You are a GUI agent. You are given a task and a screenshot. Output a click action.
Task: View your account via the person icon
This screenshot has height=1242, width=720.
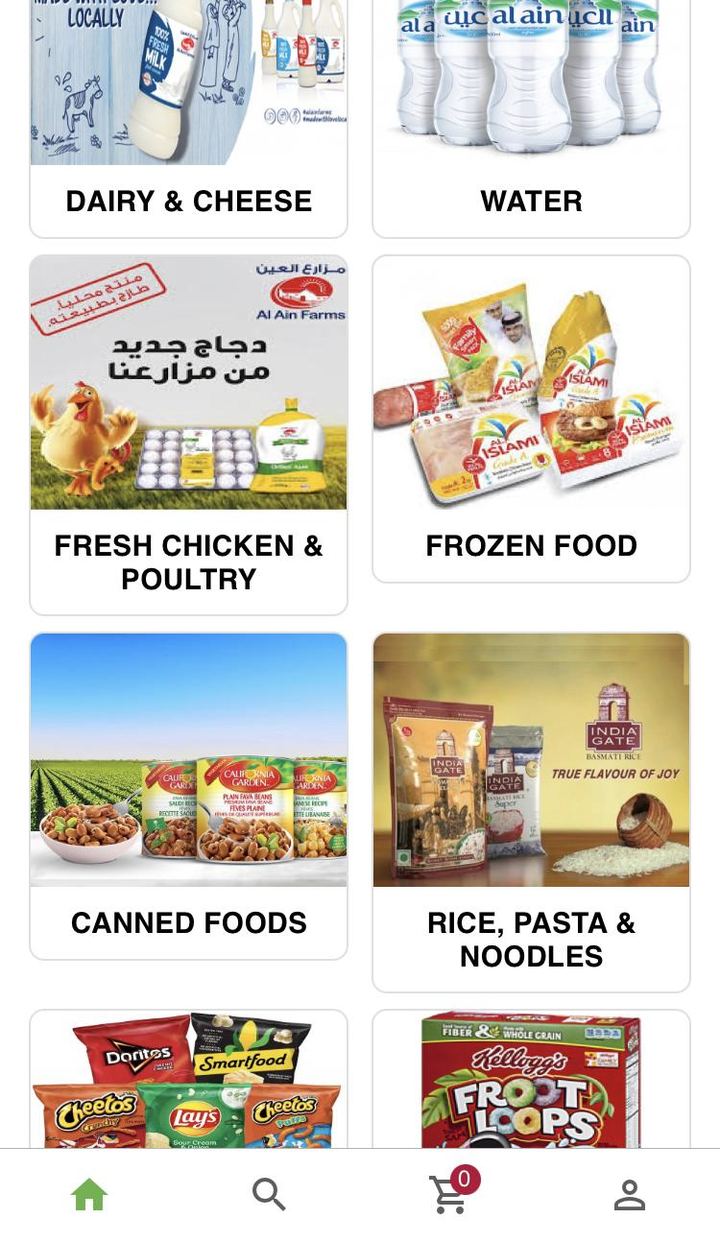point(629,1194)
